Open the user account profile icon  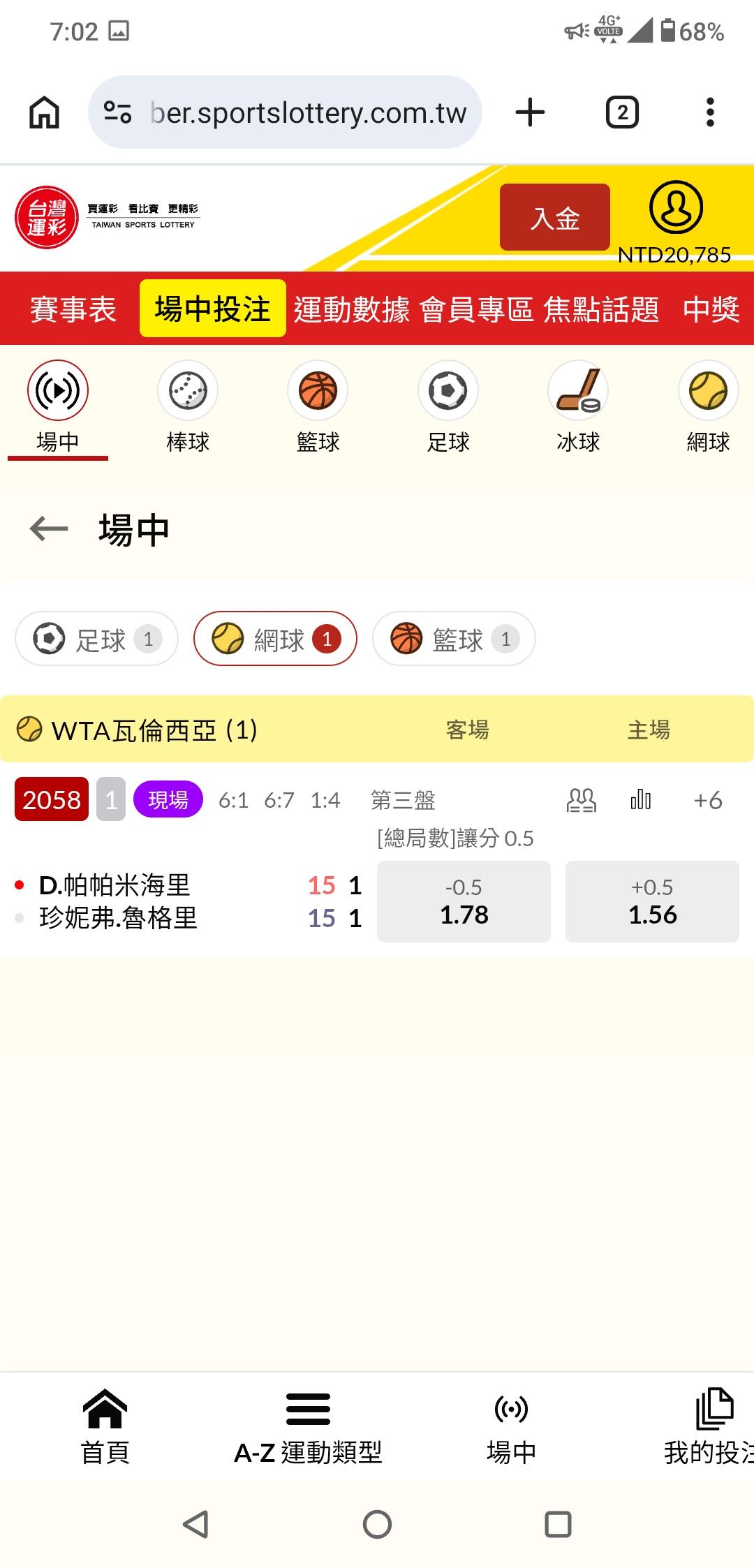pyautogui.click(x=676, y=207)
